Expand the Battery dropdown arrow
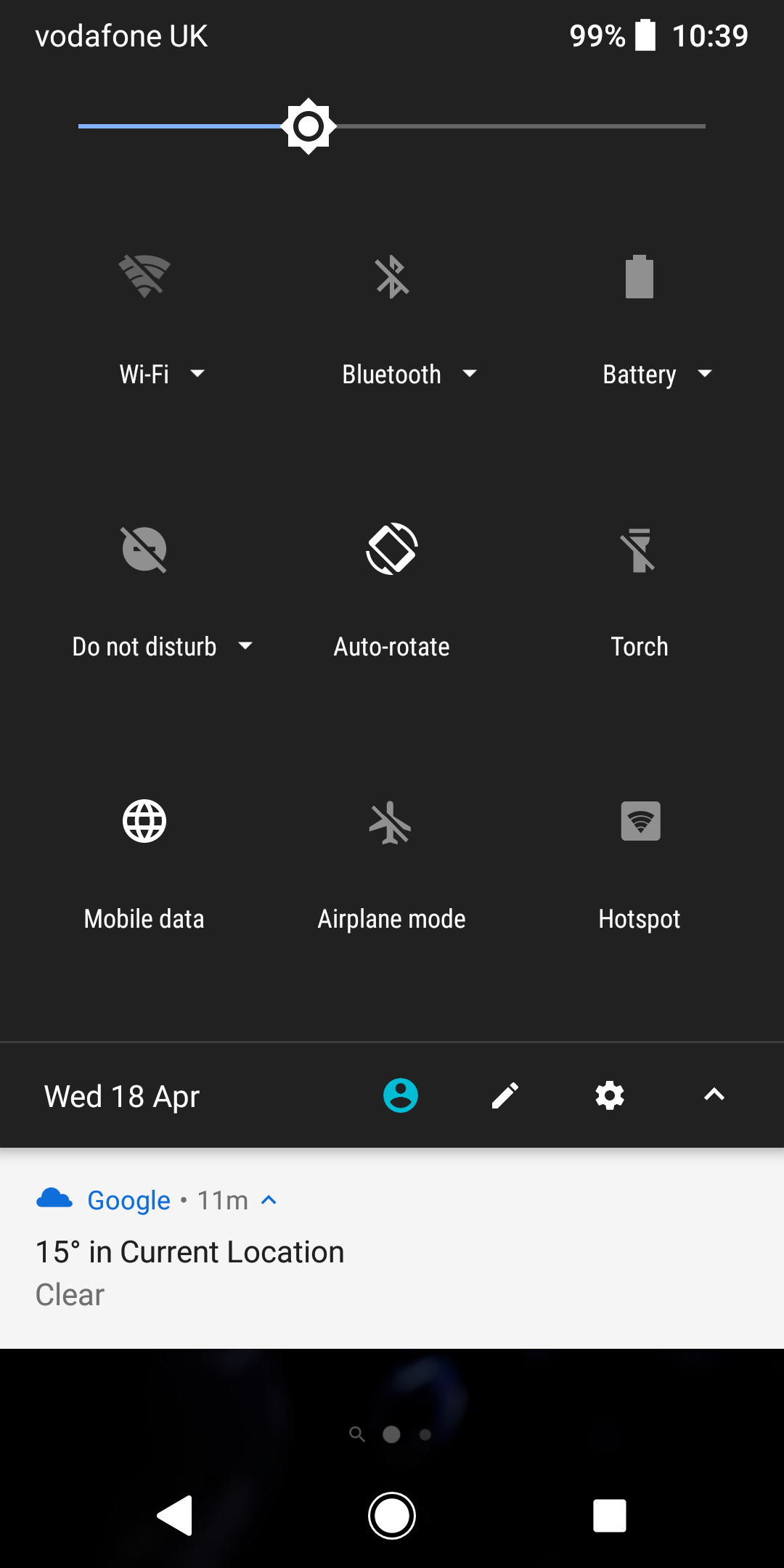 [x=704, y=374]
